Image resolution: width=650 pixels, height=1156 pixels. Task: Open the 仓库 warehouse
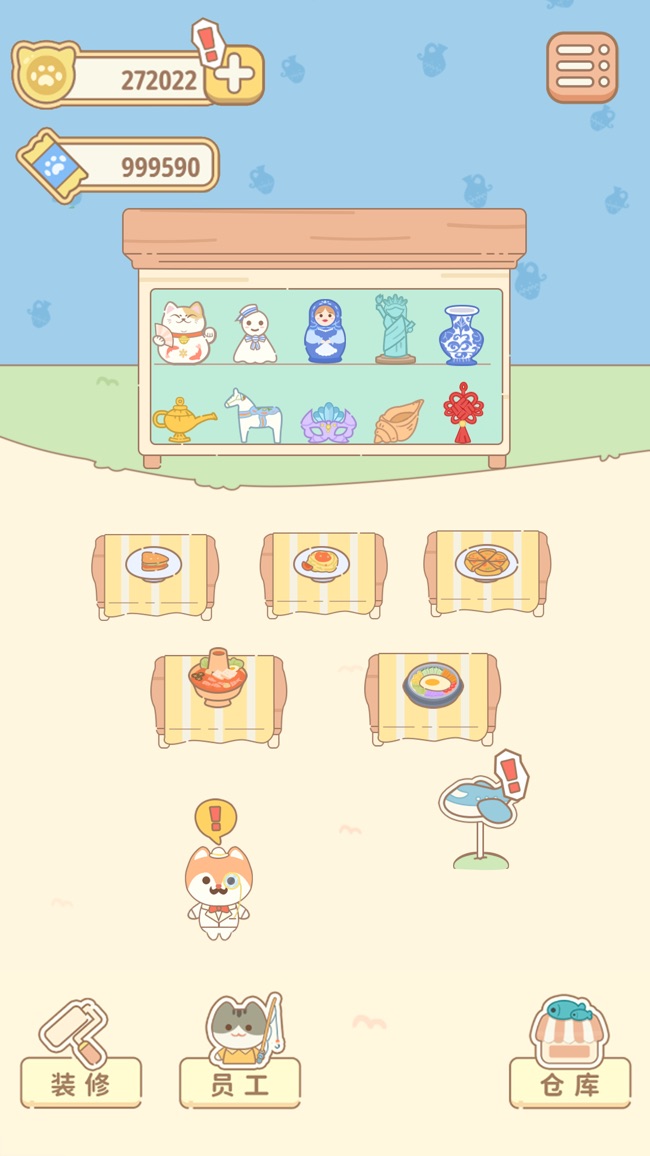click(570, 1081)
